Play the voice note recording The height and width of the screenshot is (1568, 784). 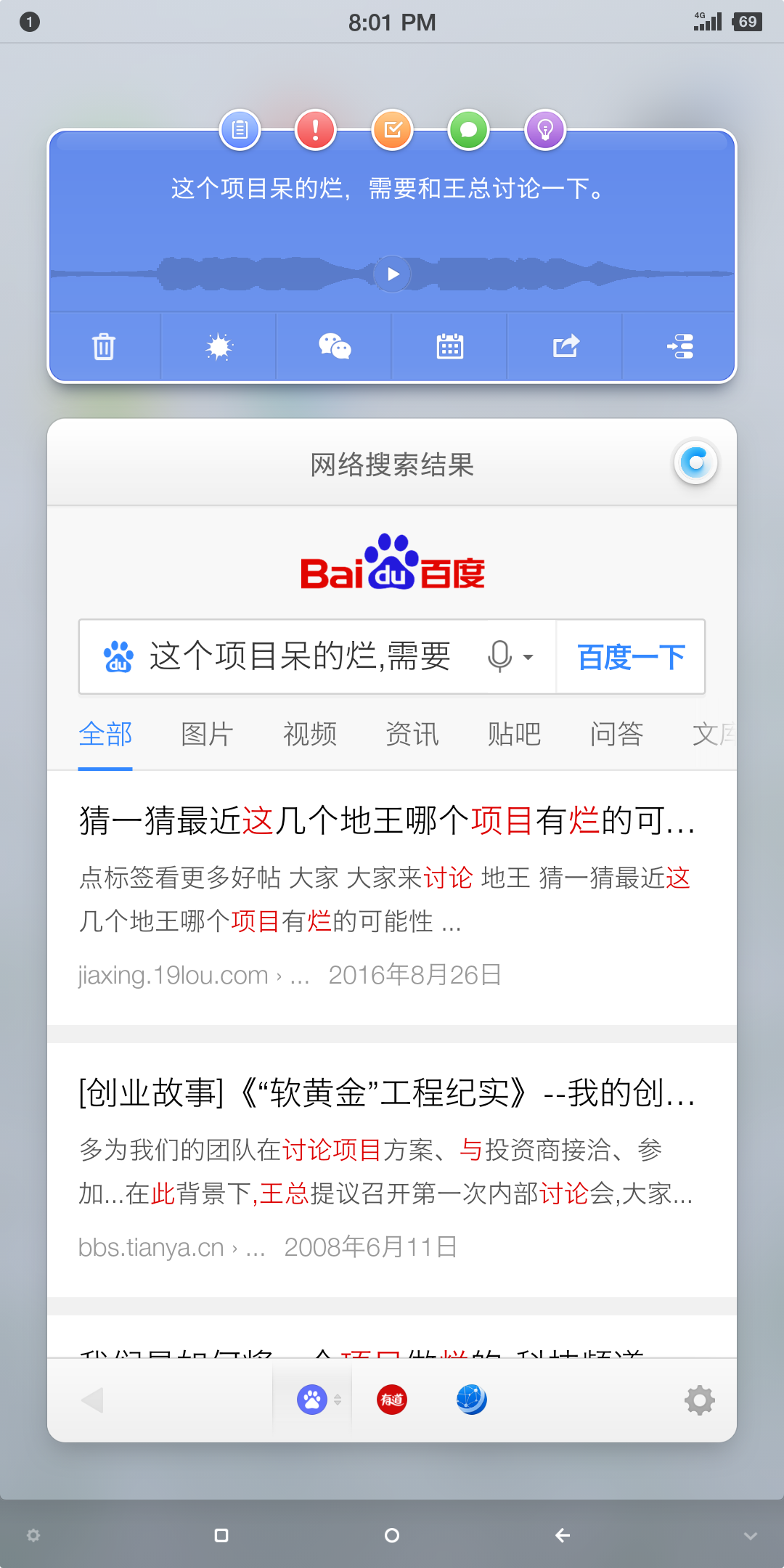[x=393, y=274]
